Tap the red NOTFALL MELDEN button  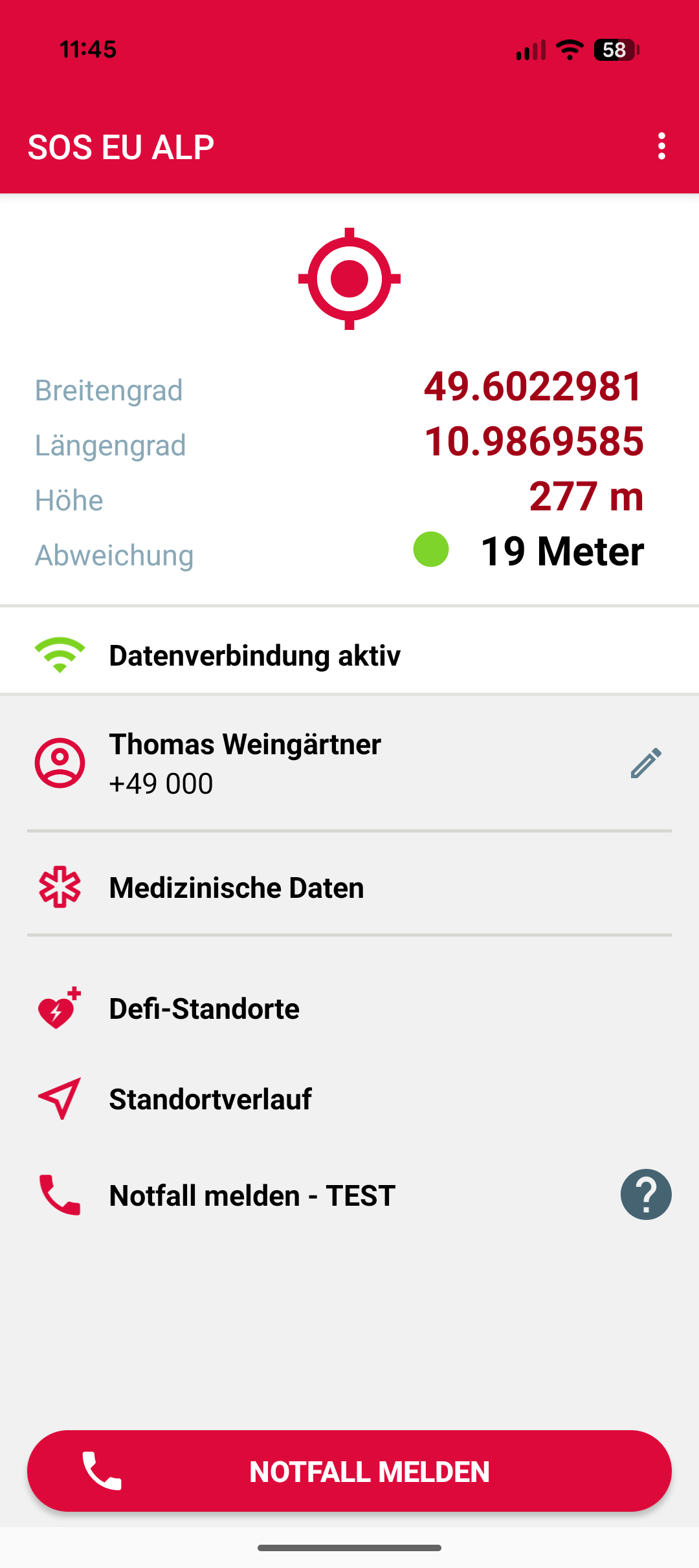pyautogui.click(x=349, y=1472)
